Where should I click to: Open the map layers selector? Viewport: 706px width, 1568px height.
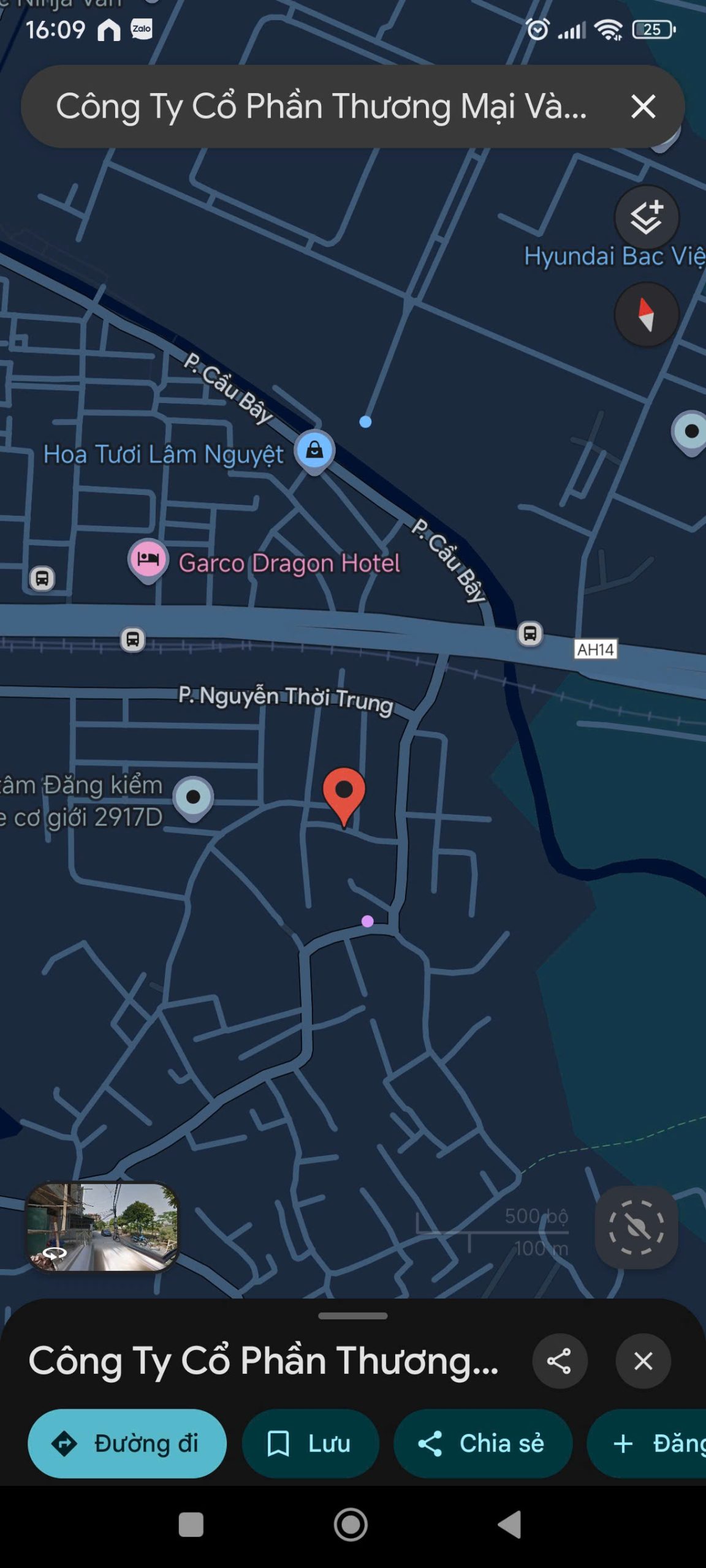click(x=647, y=217)
